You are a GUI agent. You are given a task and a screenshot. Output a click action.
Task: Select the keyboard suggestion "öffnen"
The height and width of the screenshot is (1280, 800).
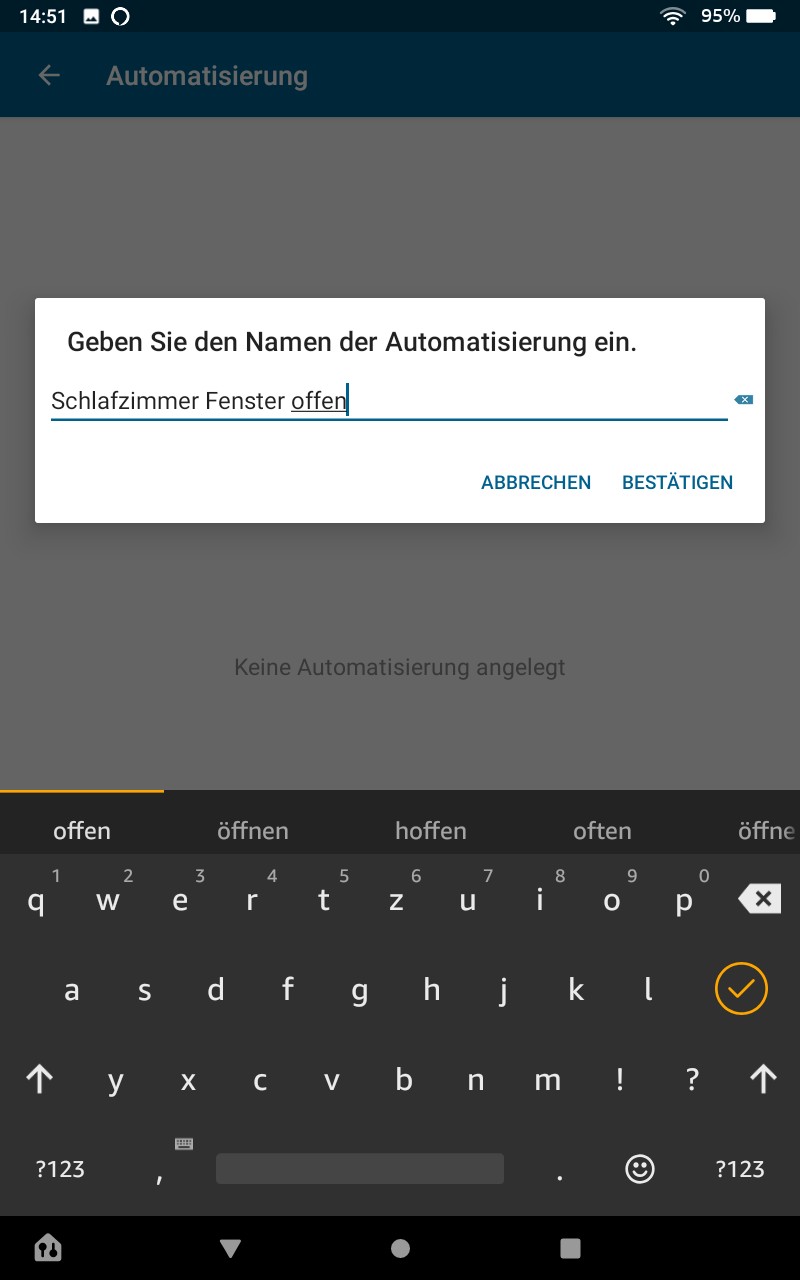pyautogui.click(x=252, y=831)
